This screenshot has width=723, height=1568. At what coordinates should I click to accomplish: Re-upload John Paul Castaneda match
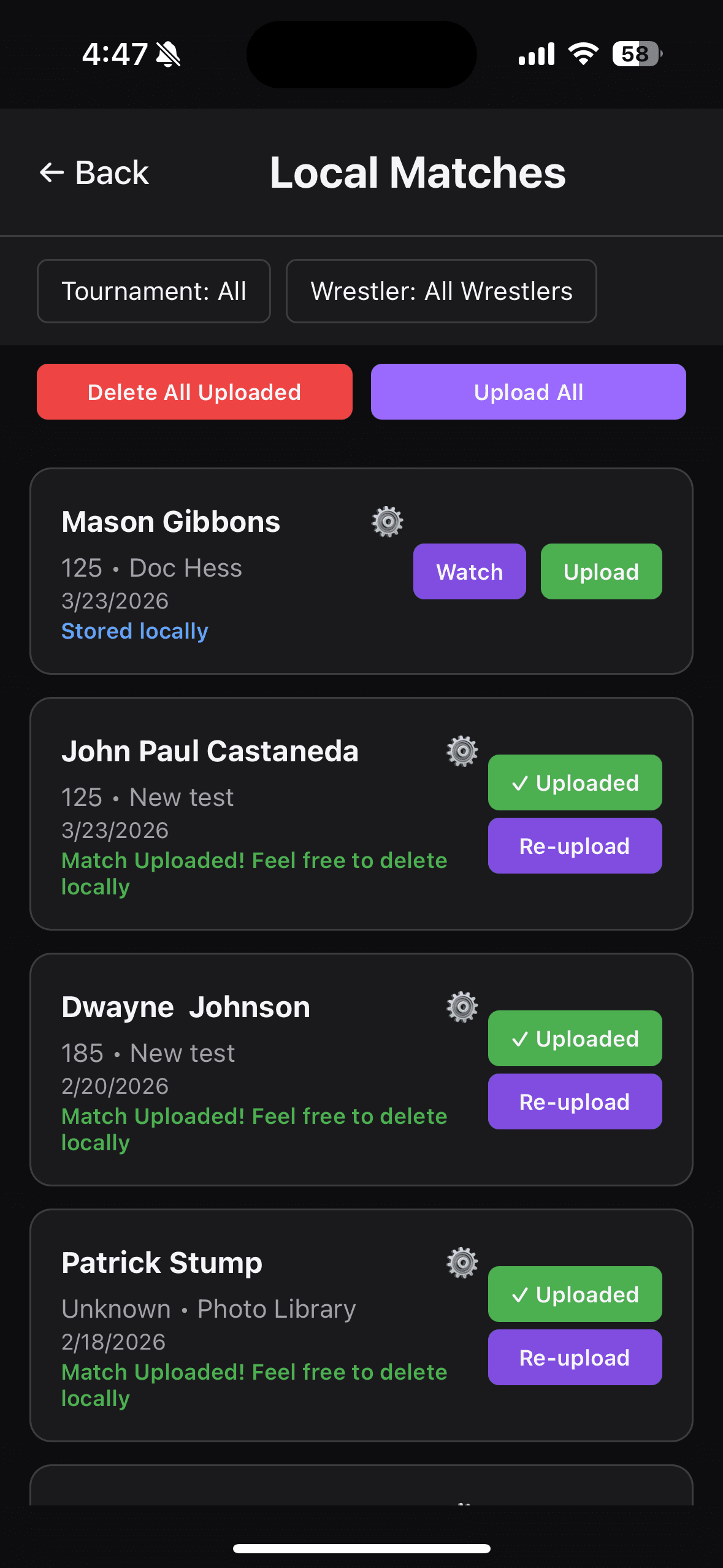click(x=575, y=845)
